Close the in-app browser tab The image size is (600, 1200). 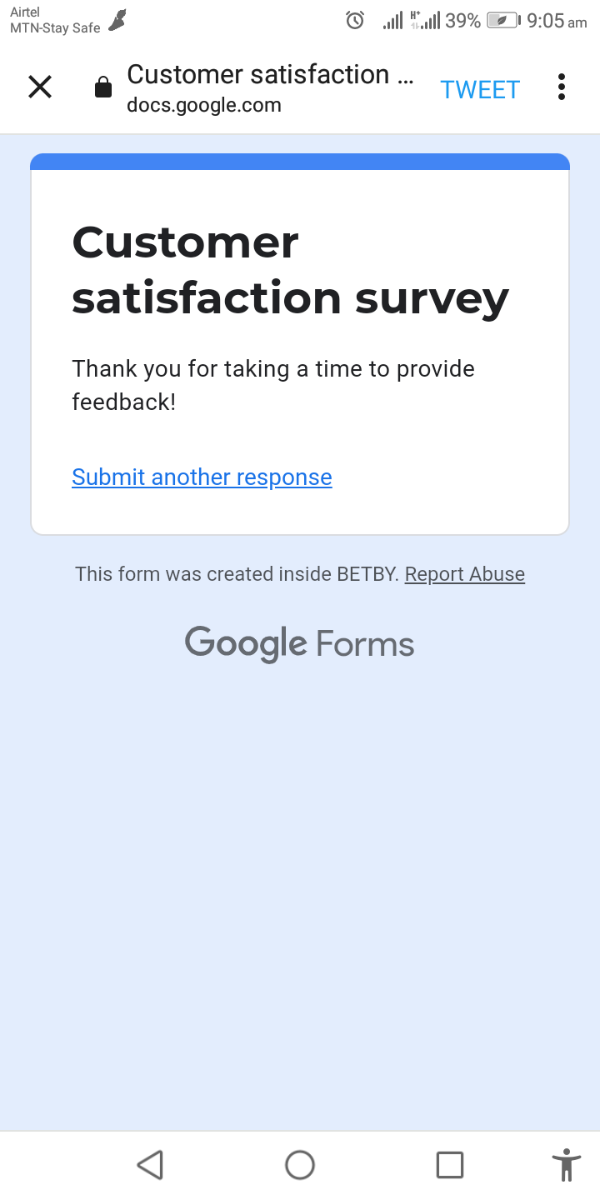pyautogui.click(x=40, y=88)
